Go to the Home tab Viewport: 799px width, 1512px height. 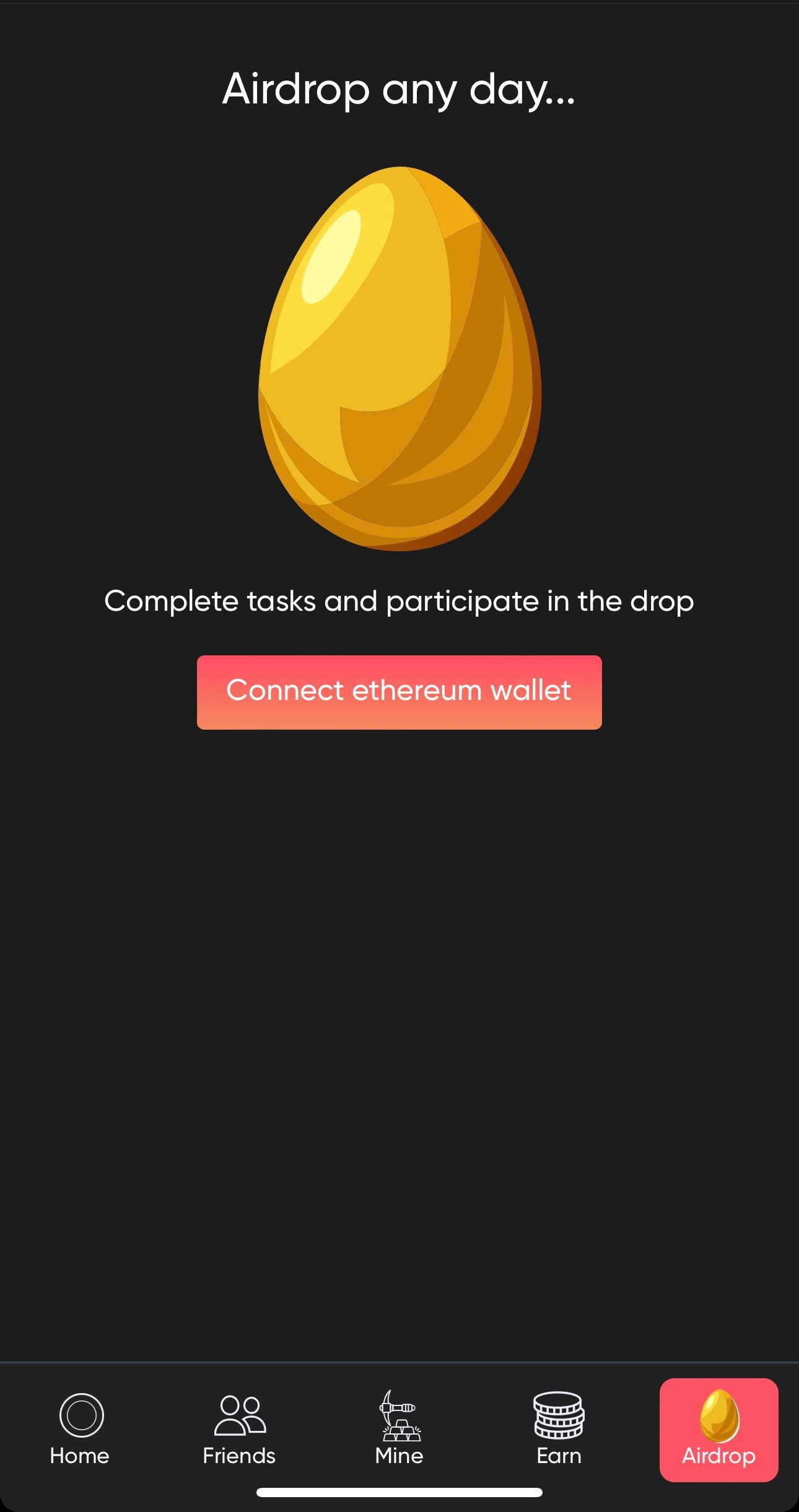click(x=80, y=1430)
